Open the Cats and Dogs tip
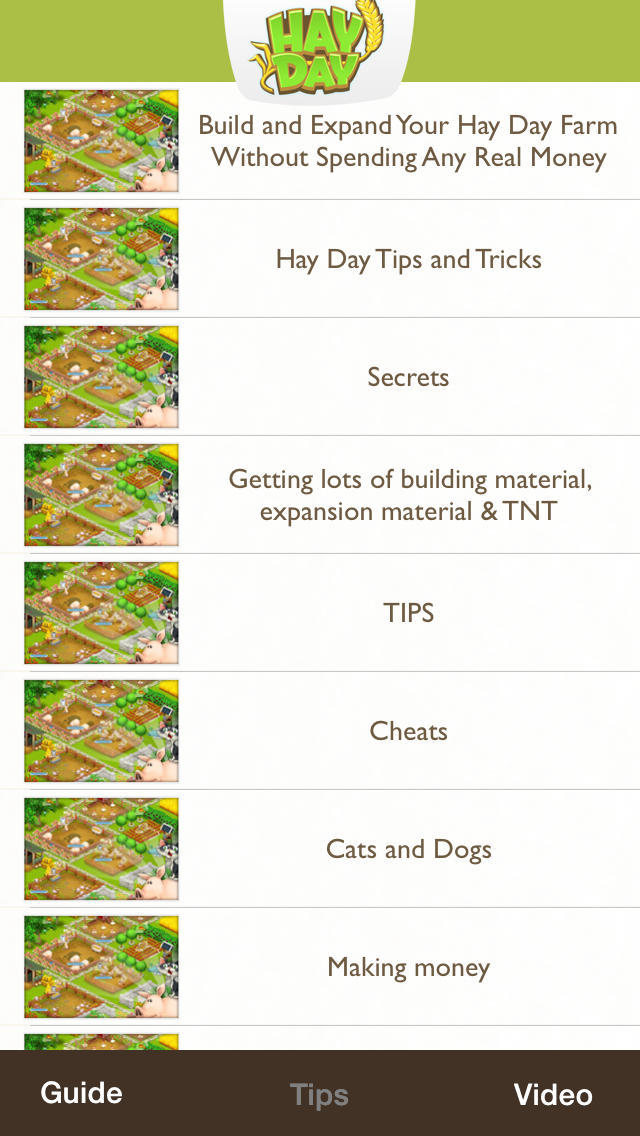Viewport: 640px width, 1136px height. coord(320,849)
